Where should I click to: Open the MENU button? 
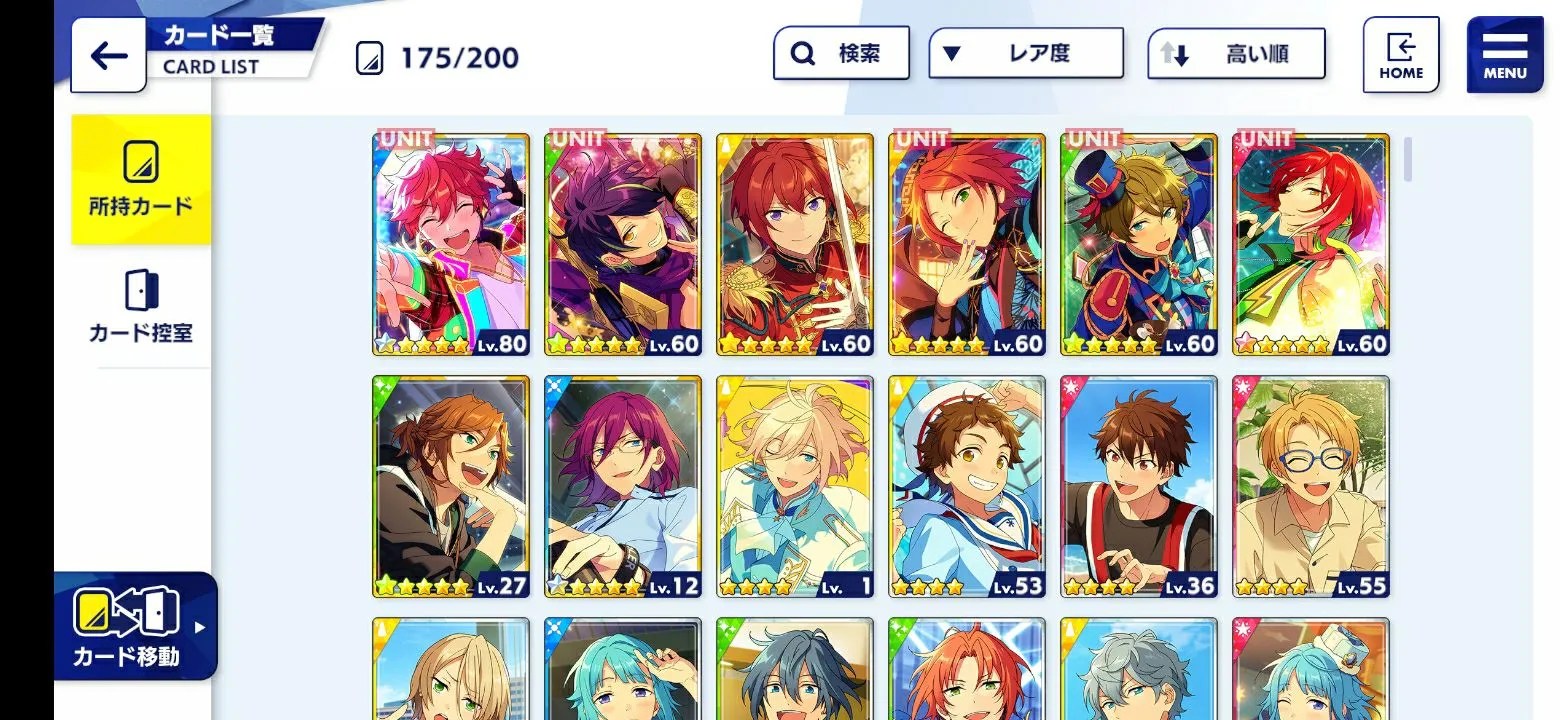pyautogui.click(x=1504, y=55)
